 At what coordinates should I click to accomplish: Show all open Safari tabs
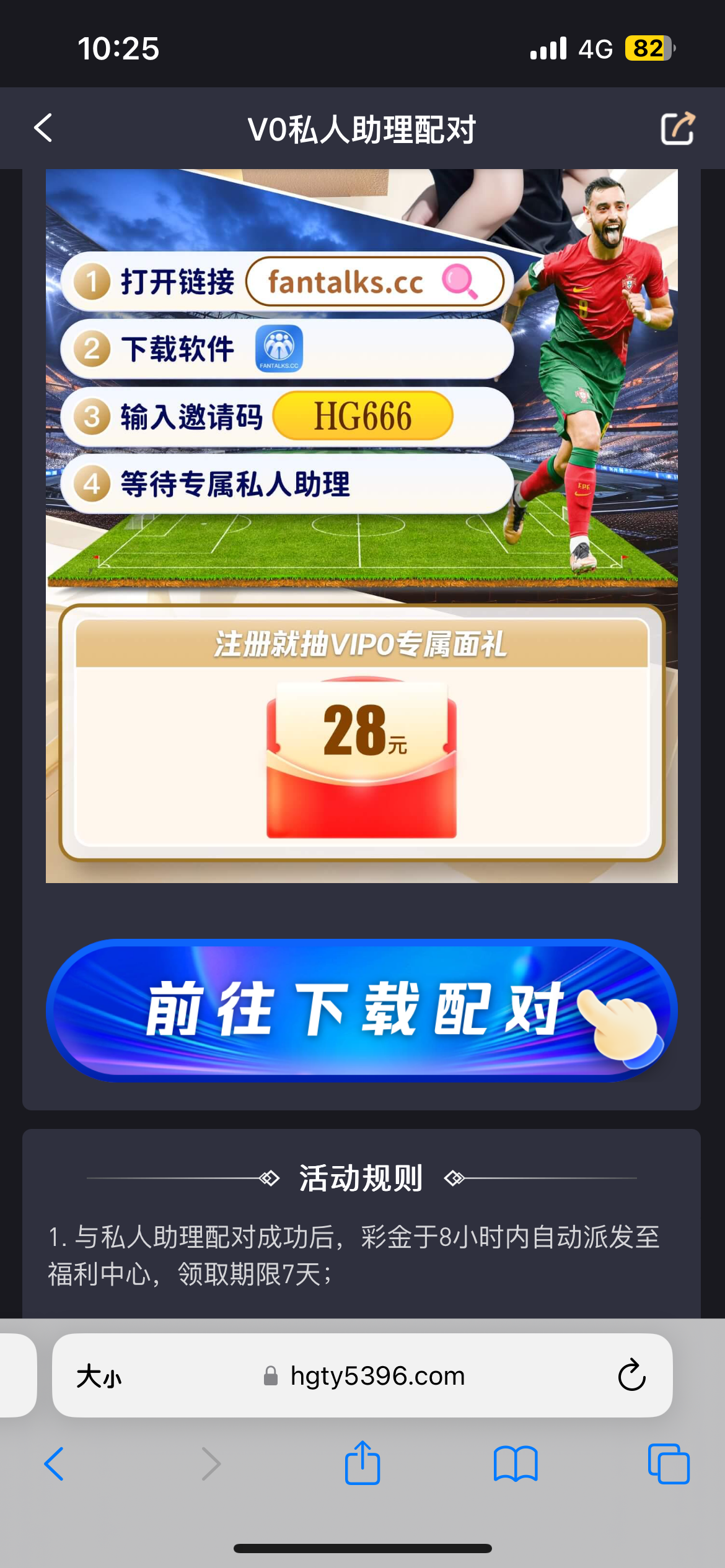pyautogui.click(x=669, y=1464)
